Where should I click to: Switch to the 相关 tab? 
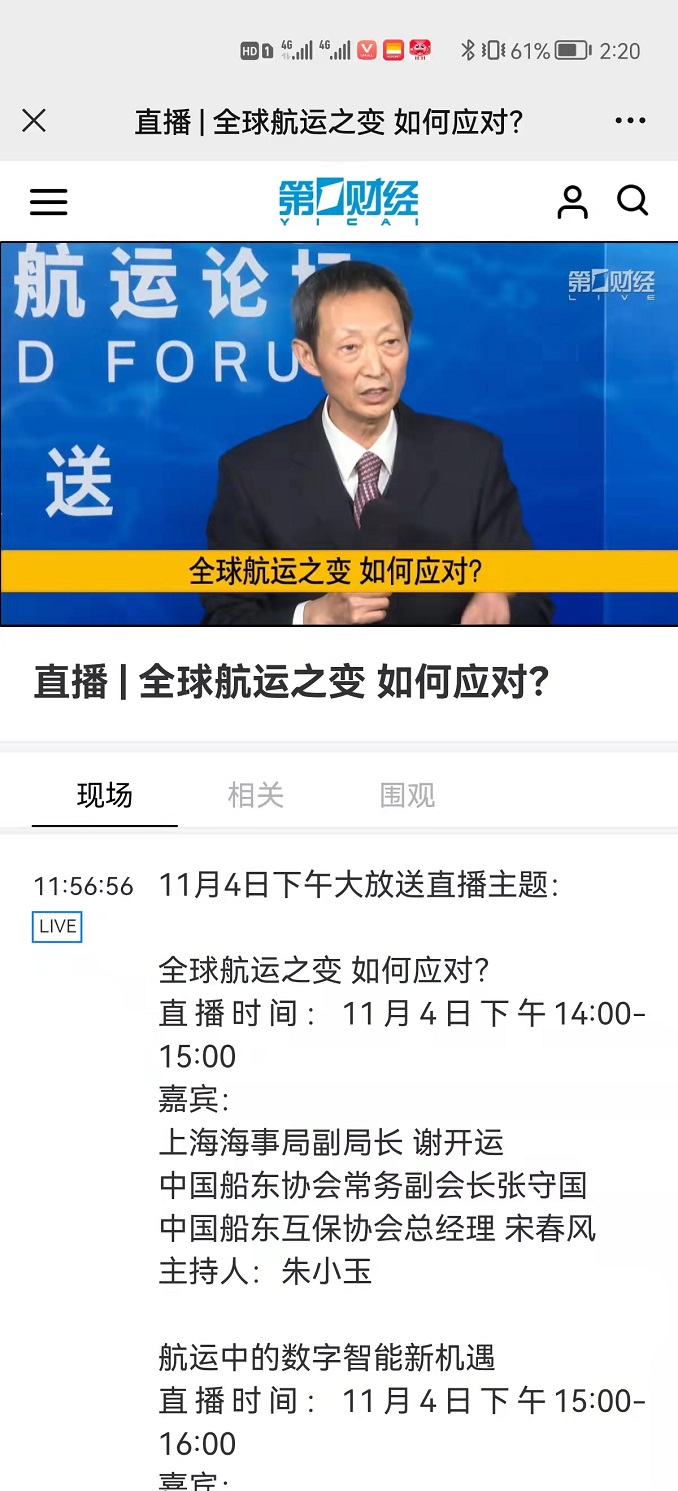(256, 796)
